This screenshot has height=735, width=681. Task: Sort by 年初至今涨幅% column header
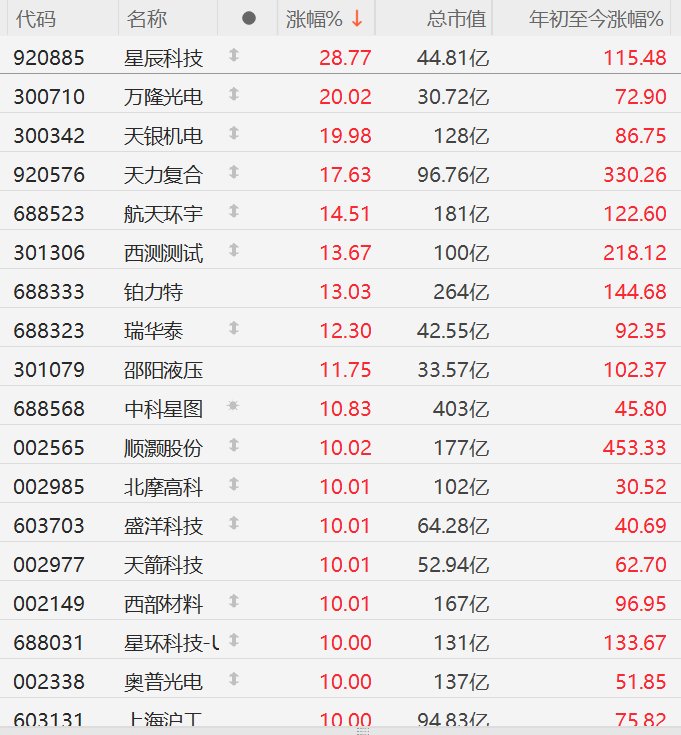(596, 19)
